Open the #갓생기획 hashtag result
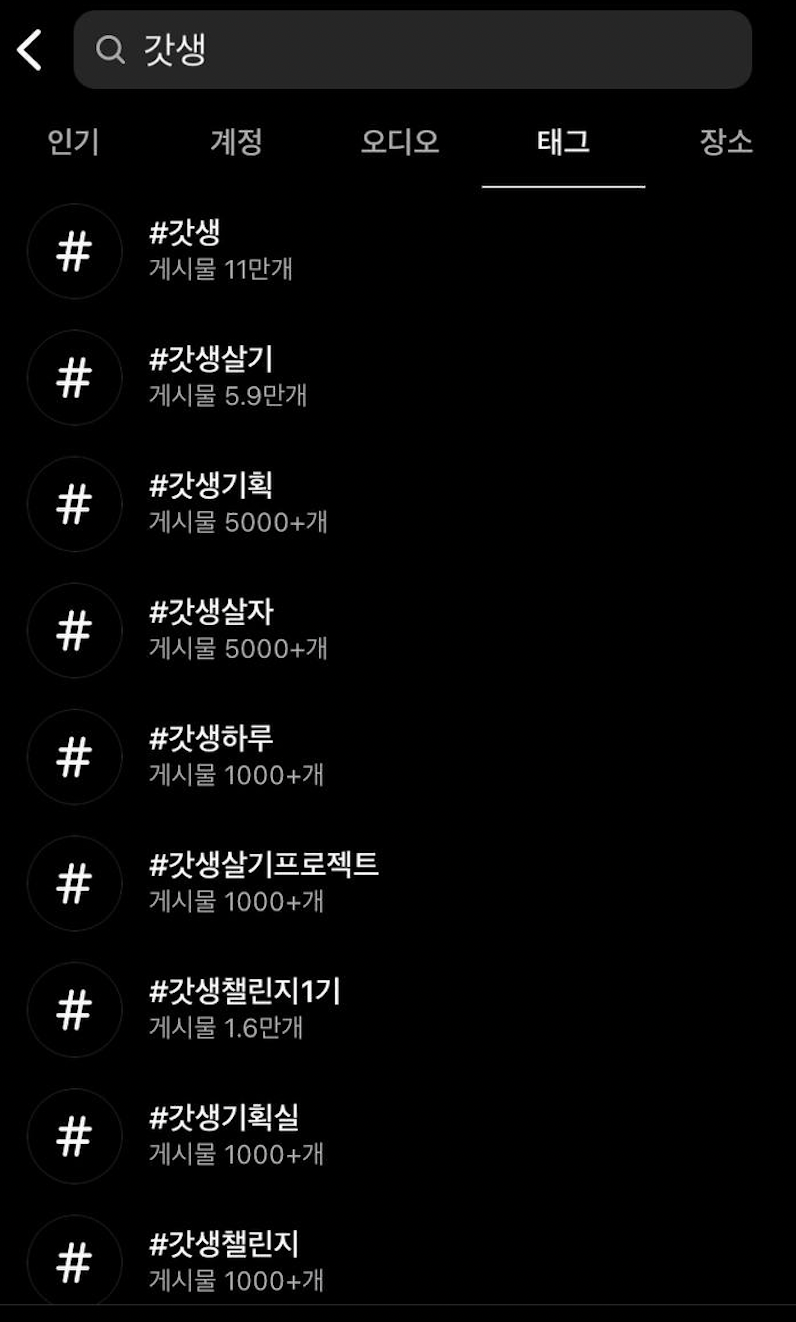The width and height of the screenshot is (796, 1322). (x=398, y=504)
